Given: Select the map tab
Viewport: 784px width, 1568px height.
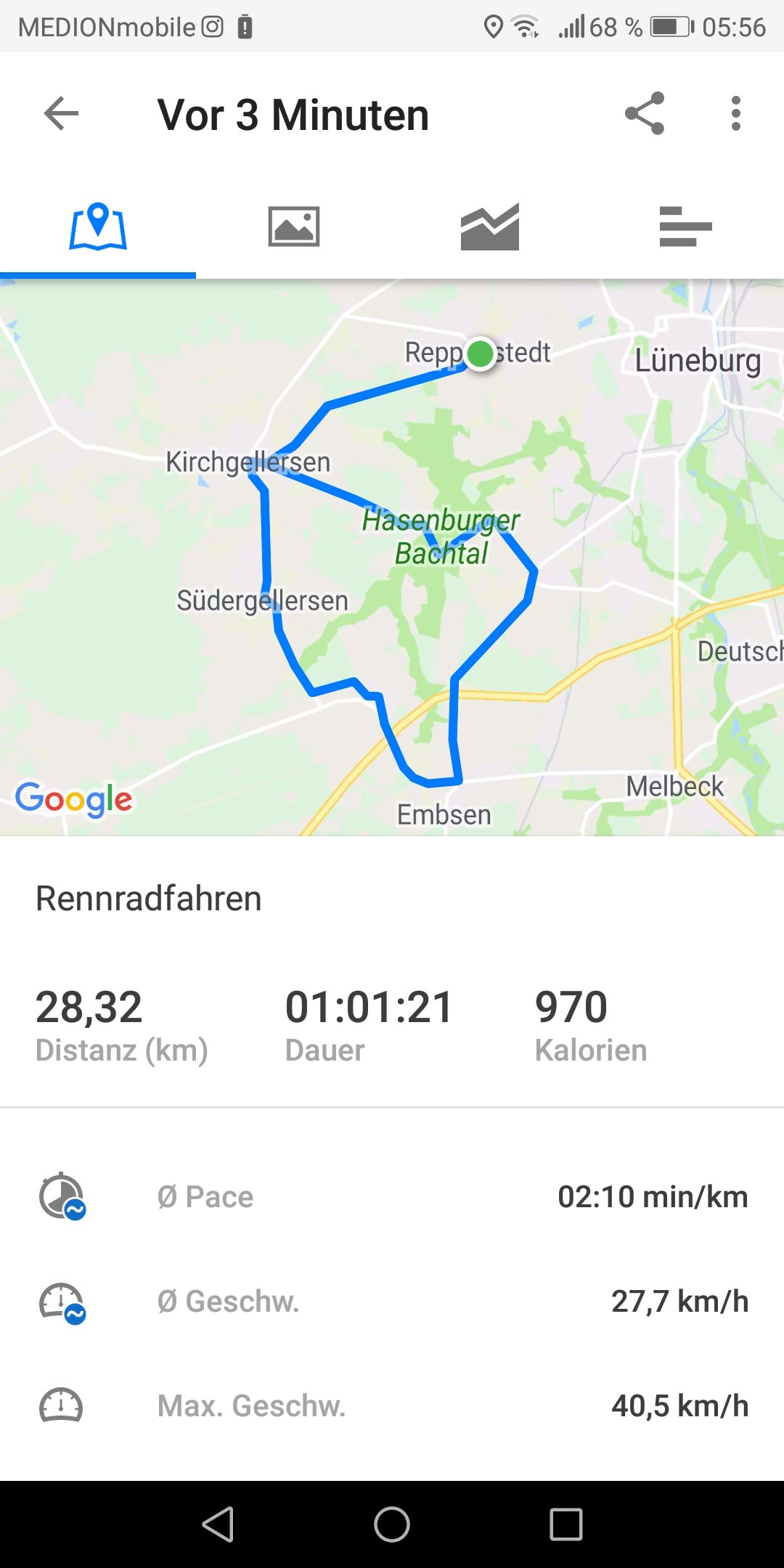Looking at the screenshot, I should point(98,226).
